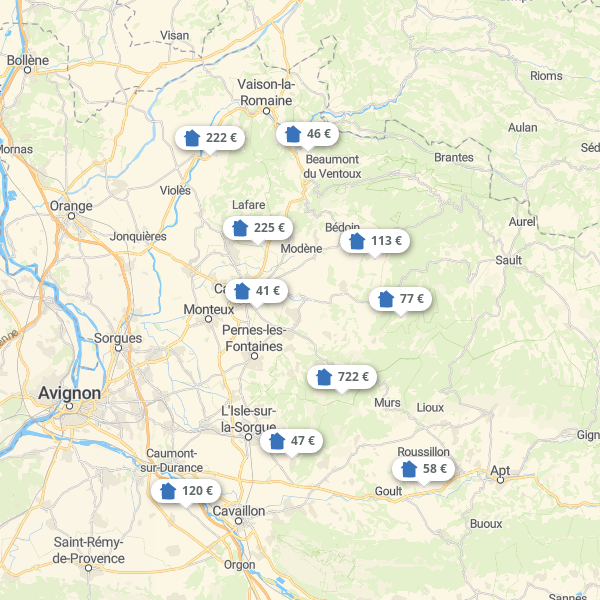Tap the 225 € marker near Lafare
This screenshot has height=600, width=600.
point(258,228)
